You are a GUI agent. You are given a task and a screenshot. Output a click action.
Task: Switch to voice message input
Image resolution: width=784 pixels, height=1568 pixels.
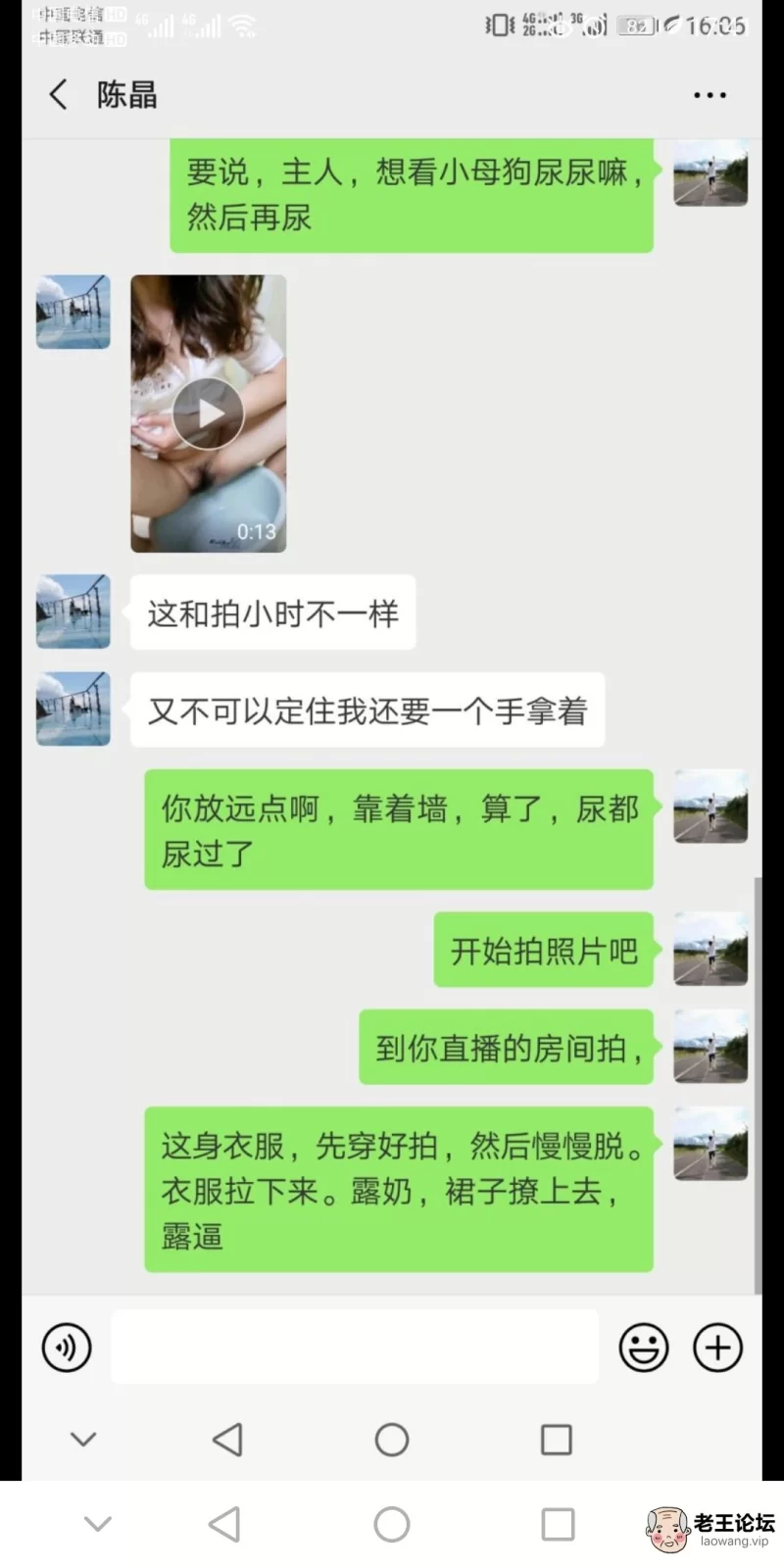67,1347
